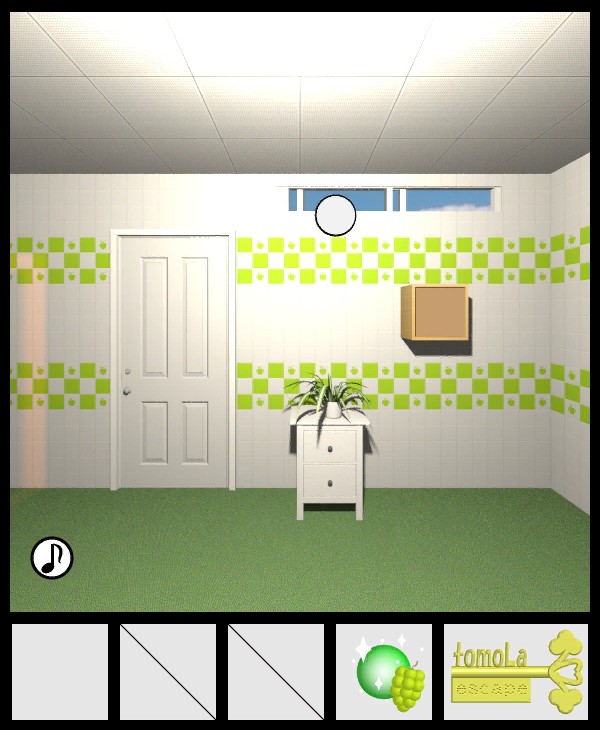Select the green orb and grapes item

384,672
